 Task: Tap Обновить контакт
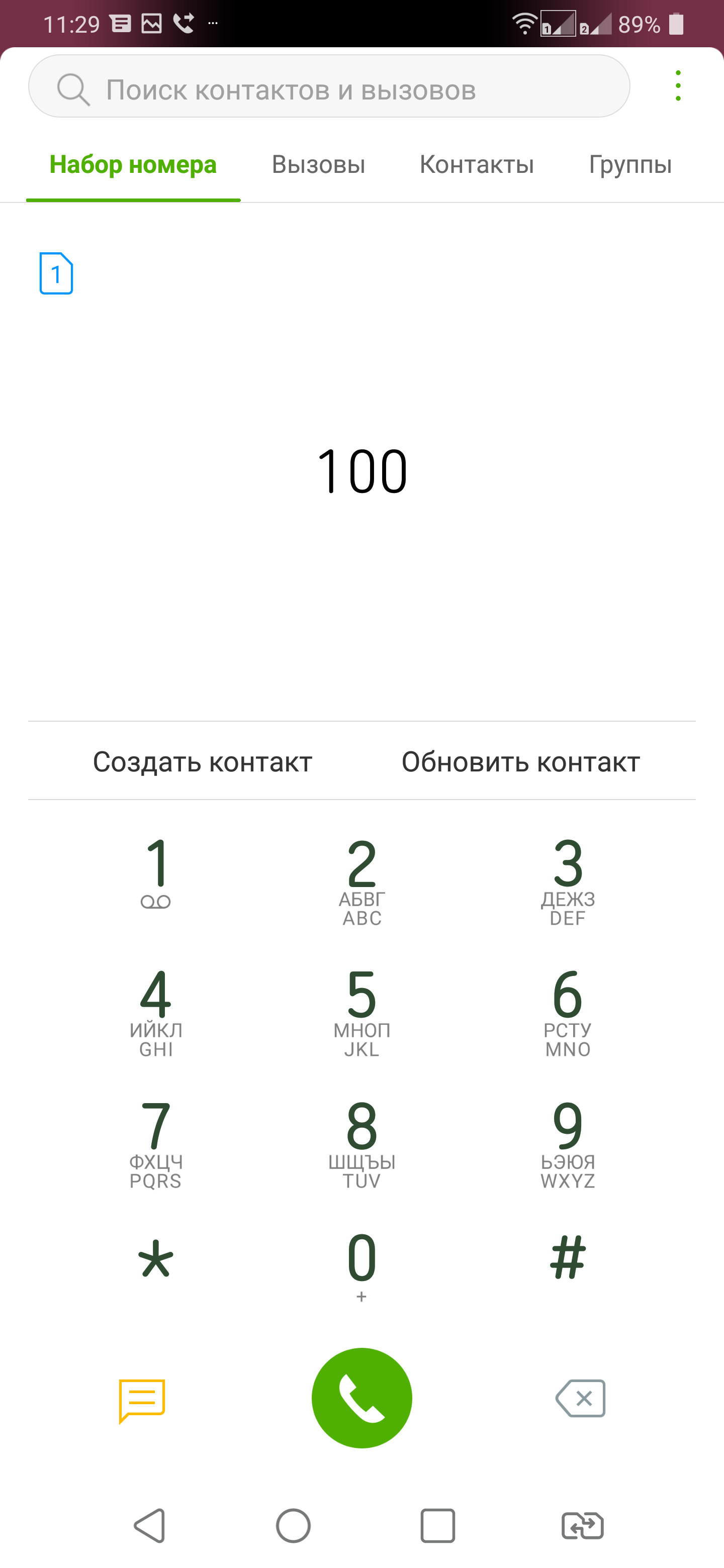coord(520,761)
